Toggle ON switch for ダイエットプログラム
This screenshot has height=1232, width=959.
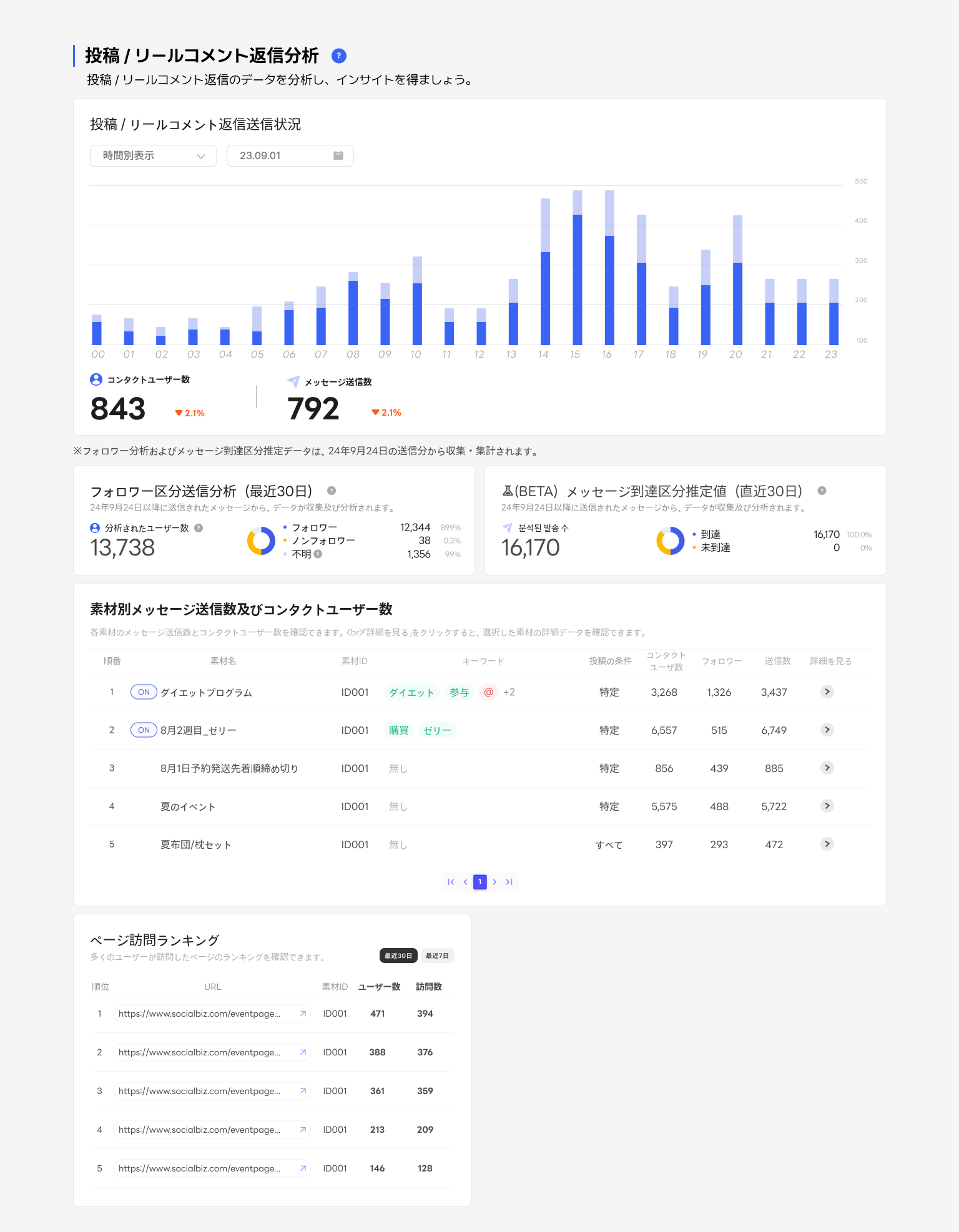tap(144, 692)
